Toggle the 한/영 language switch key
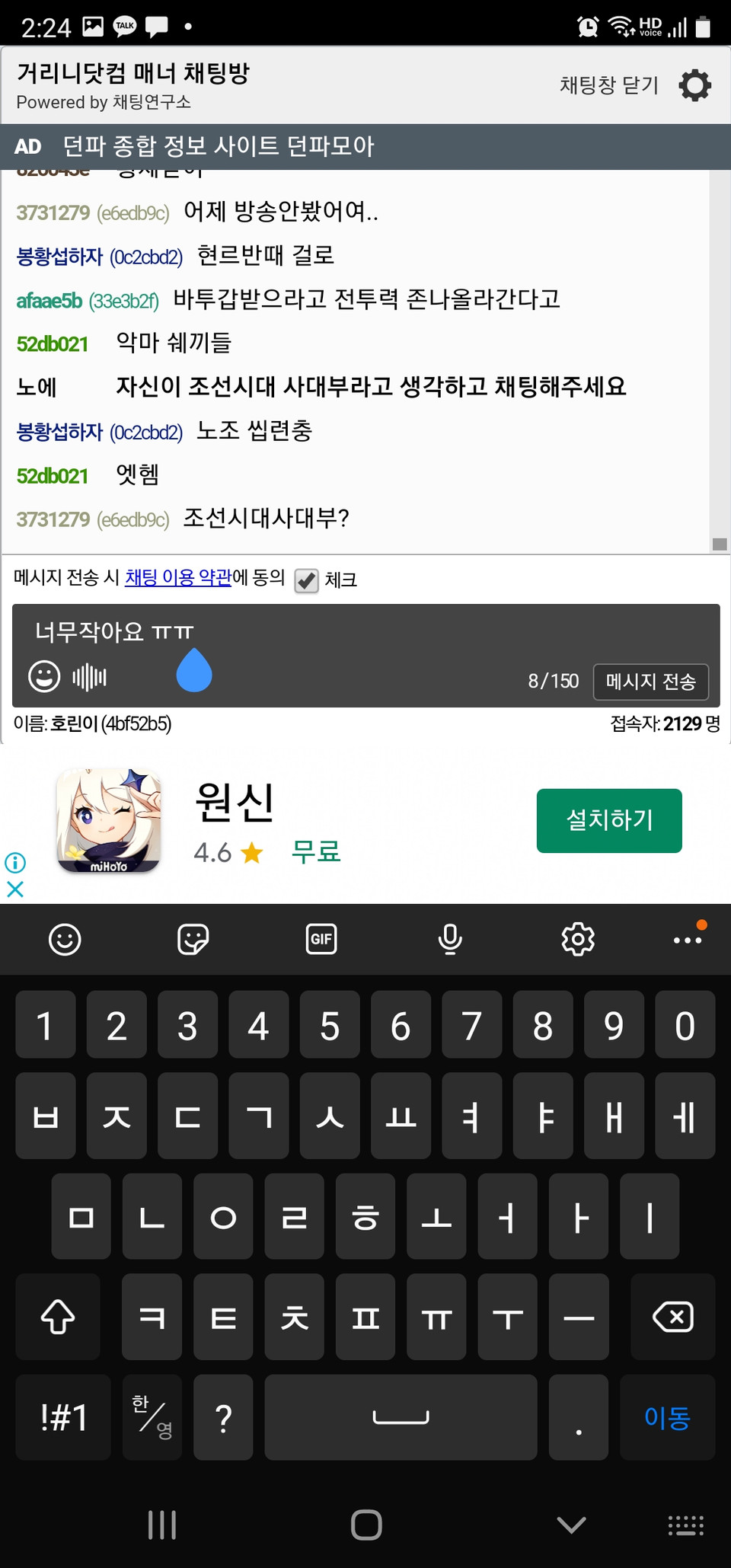This screenshot has height=1568, width=731. (x=151, y=1418)
